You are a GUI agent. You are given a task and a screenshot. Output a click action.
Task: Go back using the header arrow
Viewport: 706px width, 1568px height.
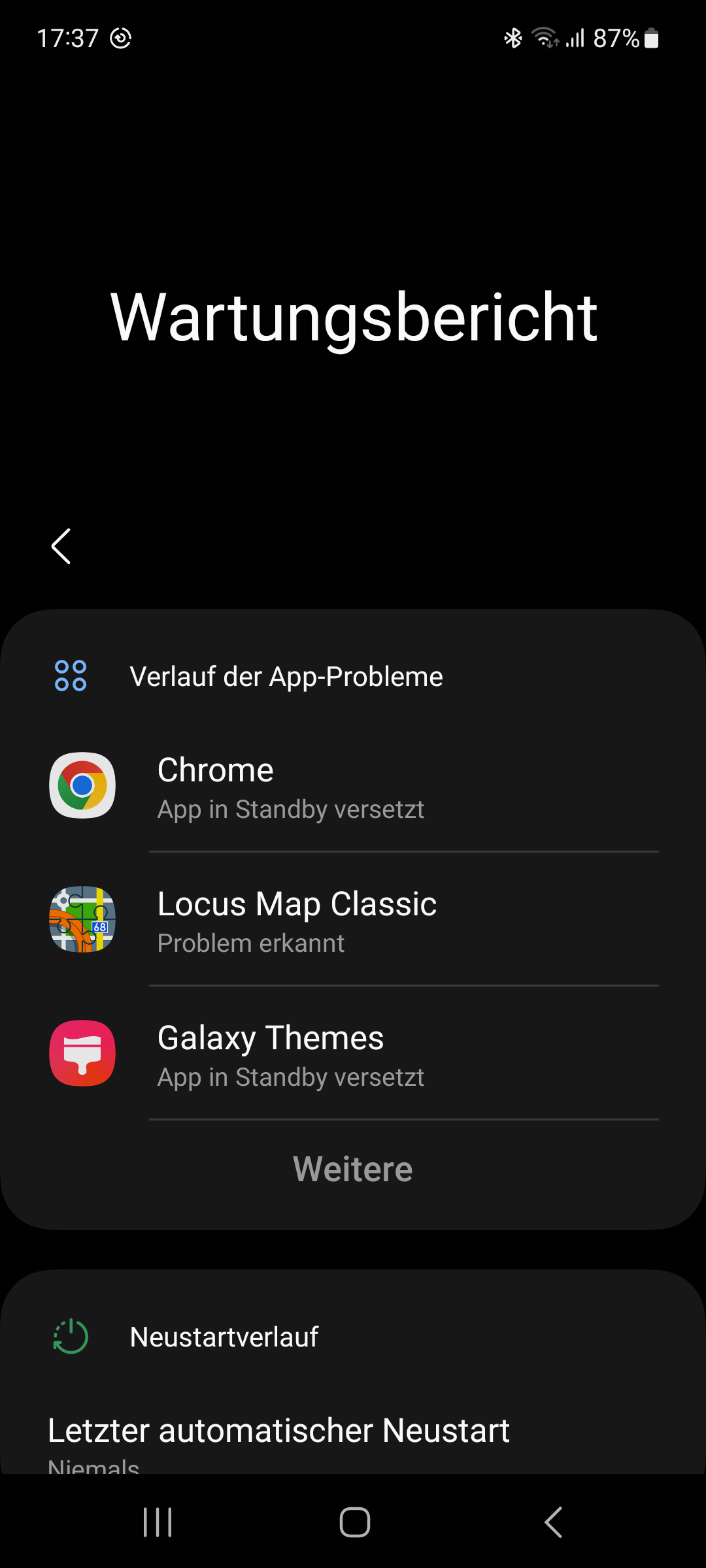(61, 546)
